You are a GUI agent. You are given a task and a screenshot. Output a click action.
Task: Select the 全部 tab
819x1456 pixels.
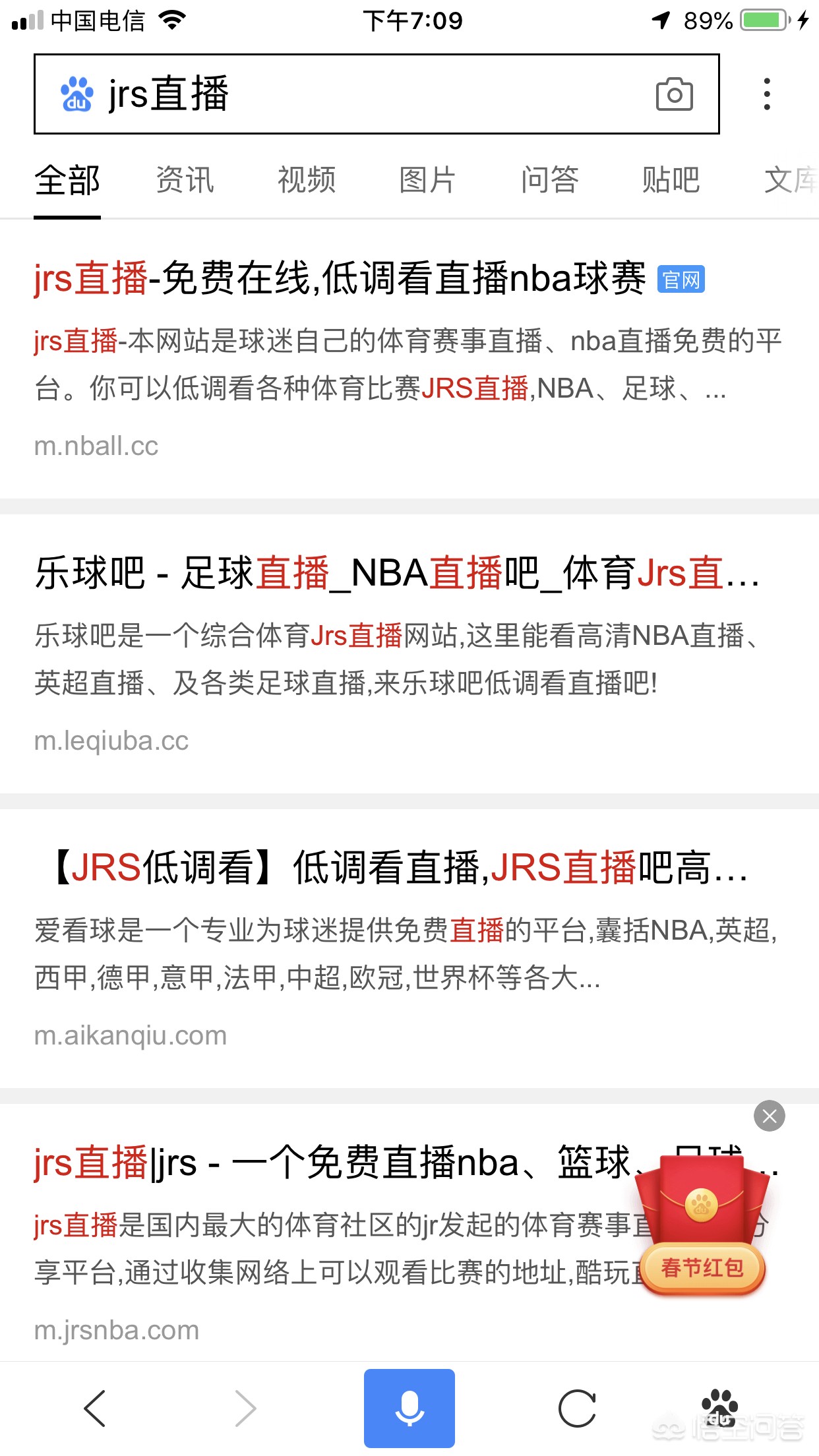click(x=67, y=180)
